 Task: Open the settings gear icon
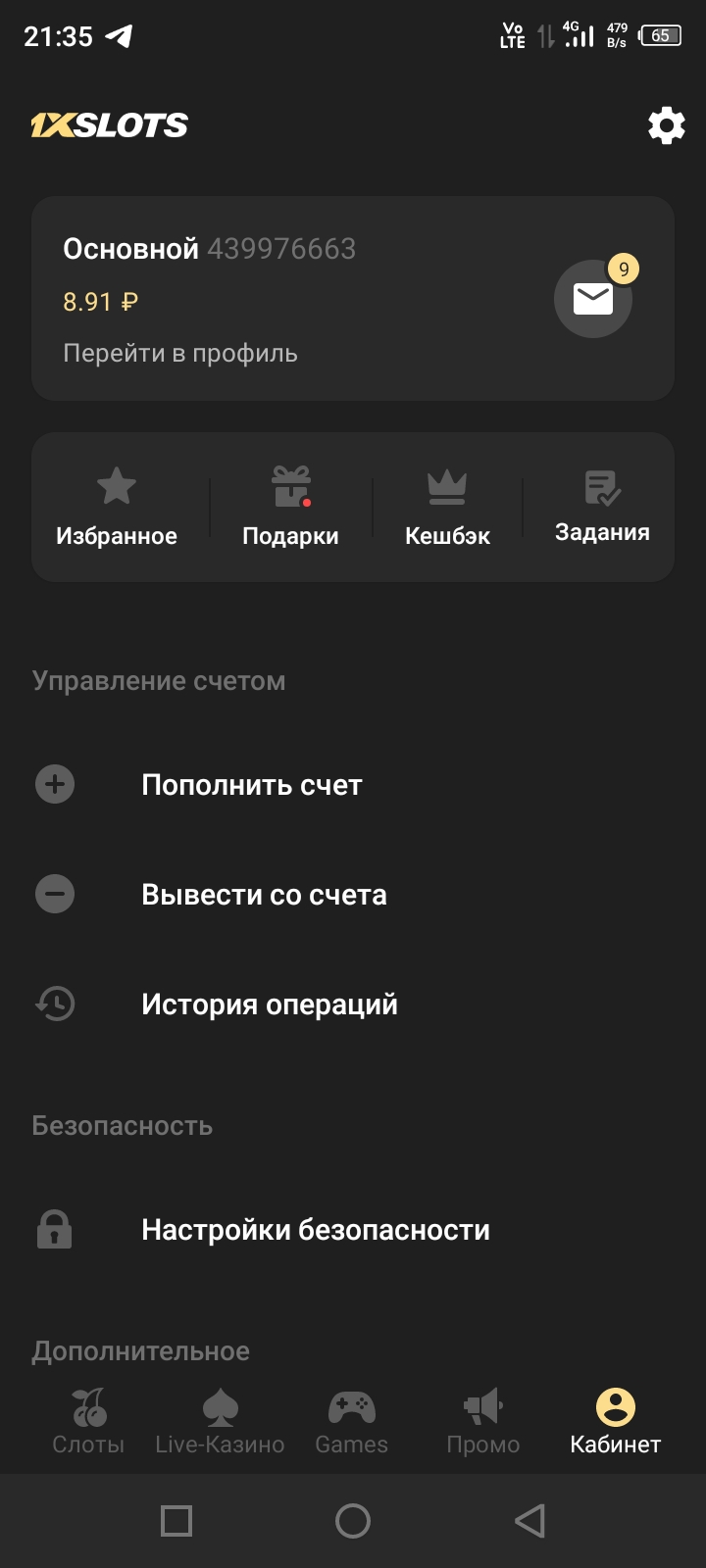point(667,126)
